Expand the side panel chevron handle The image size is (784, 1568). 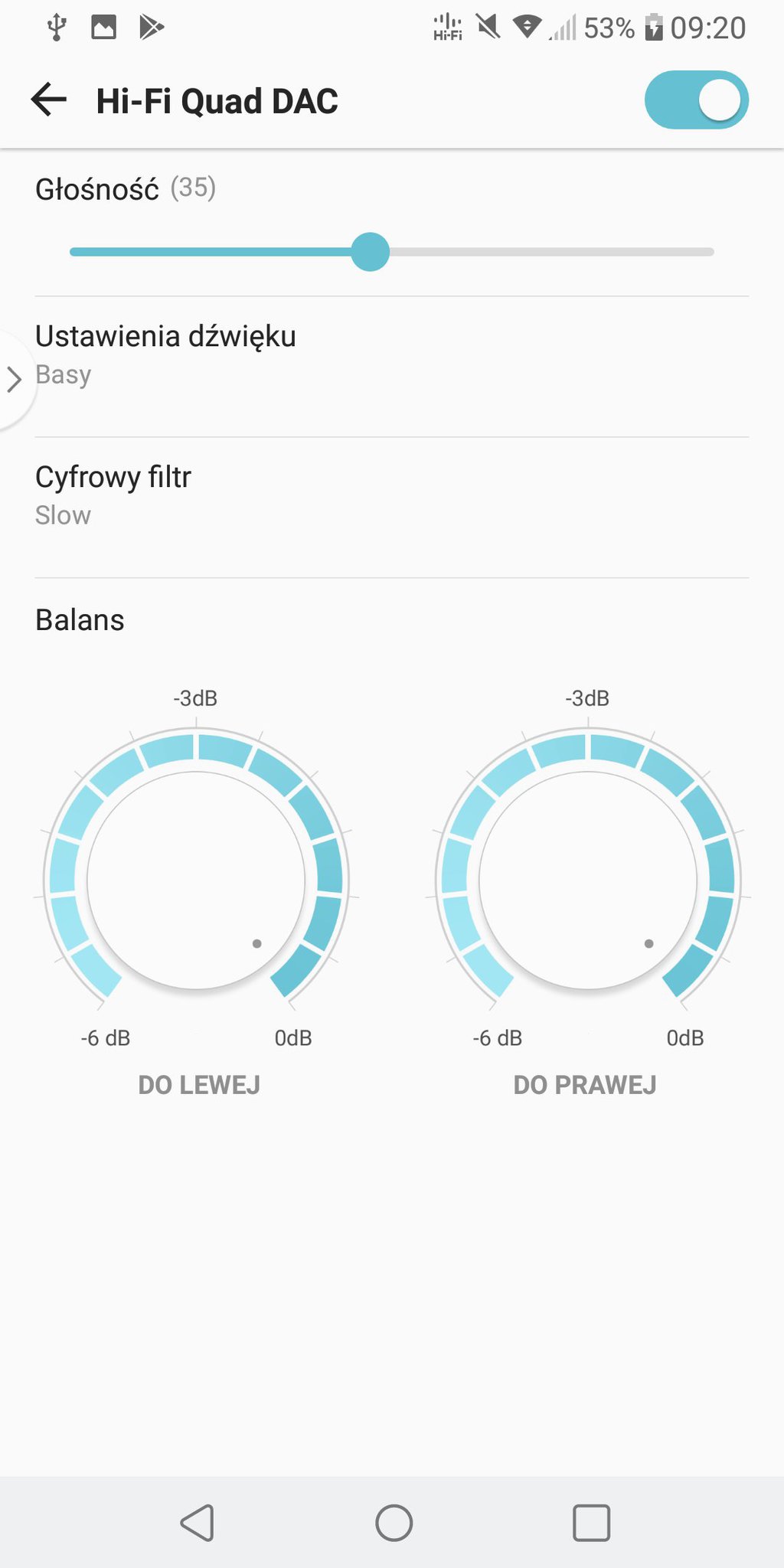(x=14, y=379)
